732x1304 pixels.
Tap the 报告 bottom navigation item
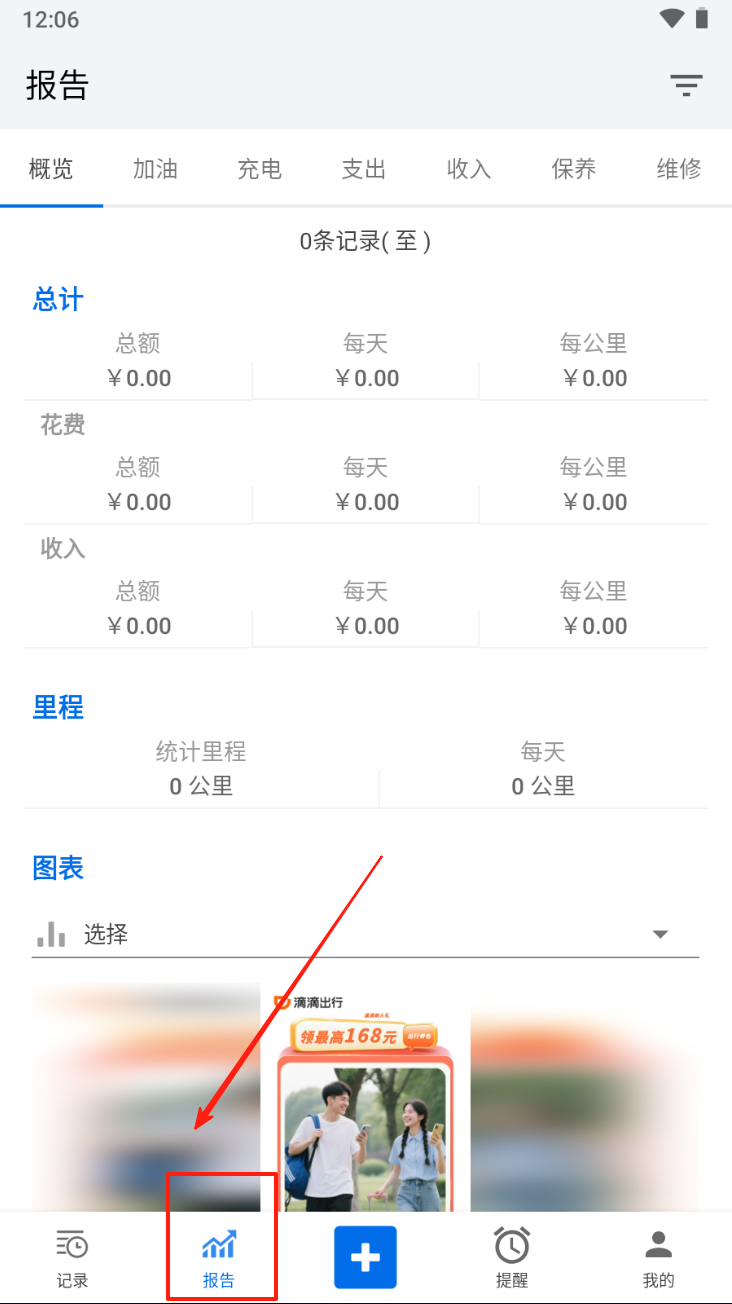click(219, 1258)
